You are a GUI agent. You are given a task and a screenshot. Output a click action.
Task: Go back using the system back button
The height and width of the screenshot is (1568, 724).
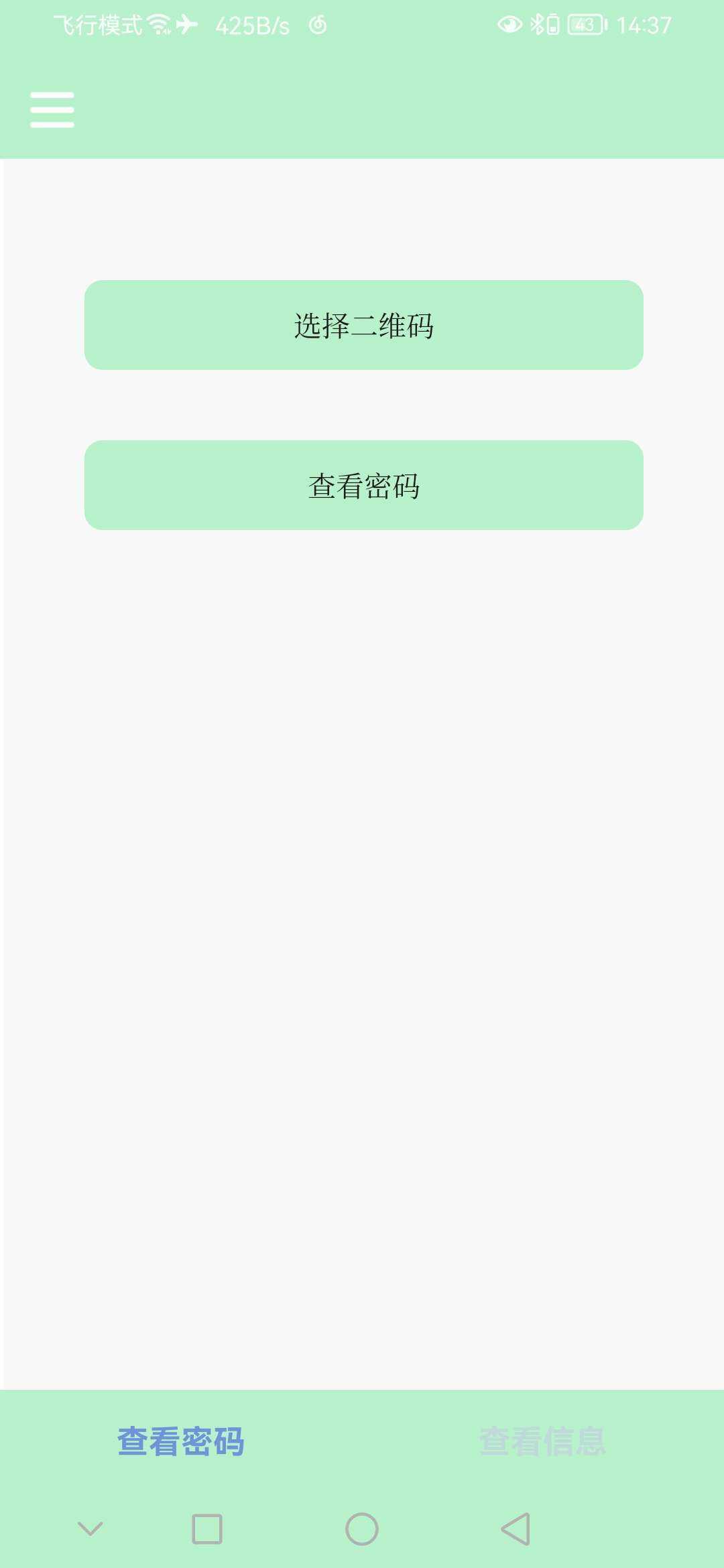coord(516,1528)
